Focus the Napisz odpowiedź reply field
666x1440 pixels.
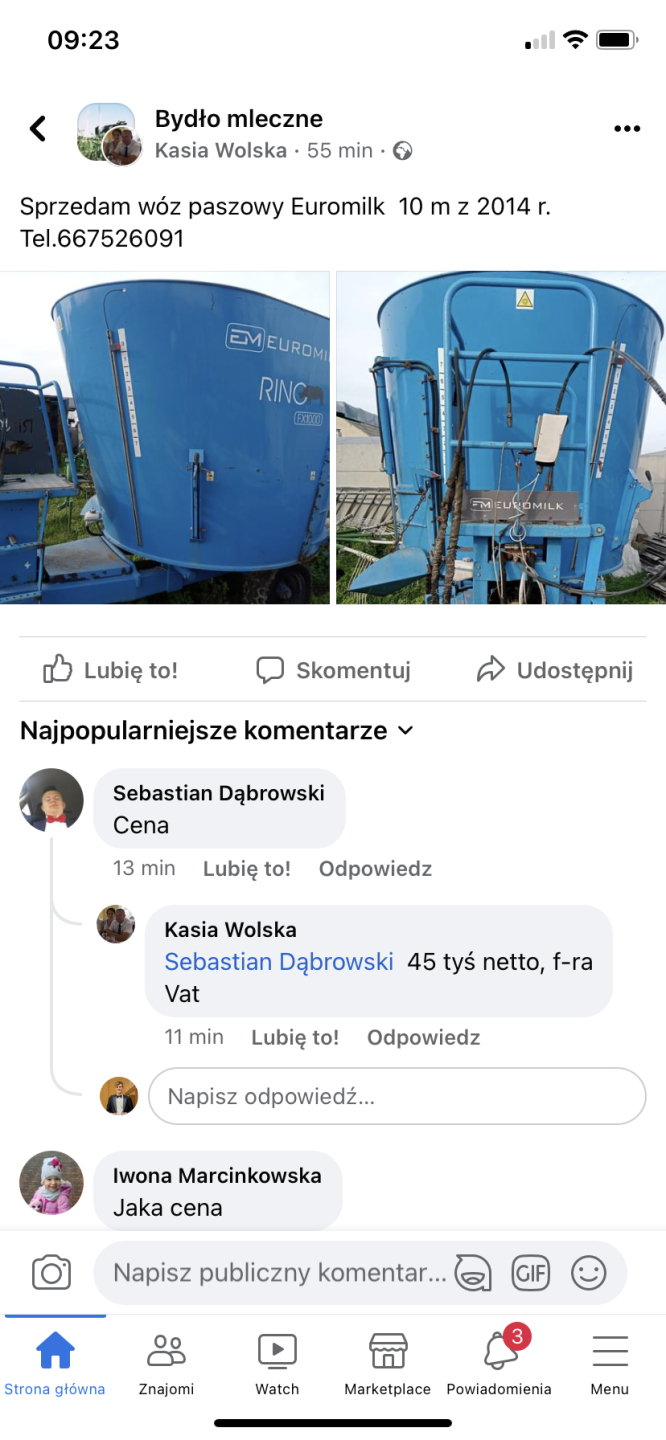tap(397, 1096)
